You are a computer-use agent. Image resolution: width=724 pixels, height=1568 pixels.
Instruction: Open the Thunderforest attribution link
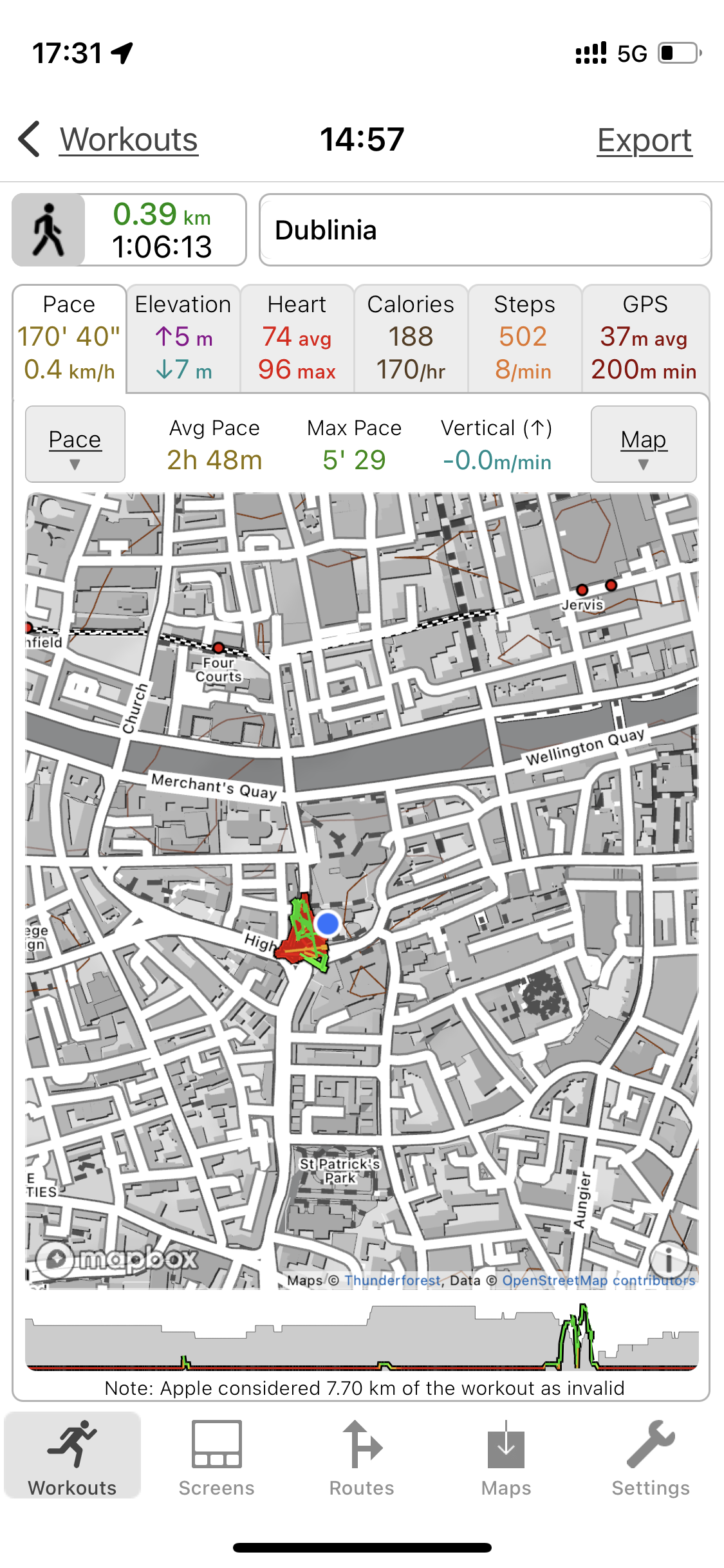393,1280
